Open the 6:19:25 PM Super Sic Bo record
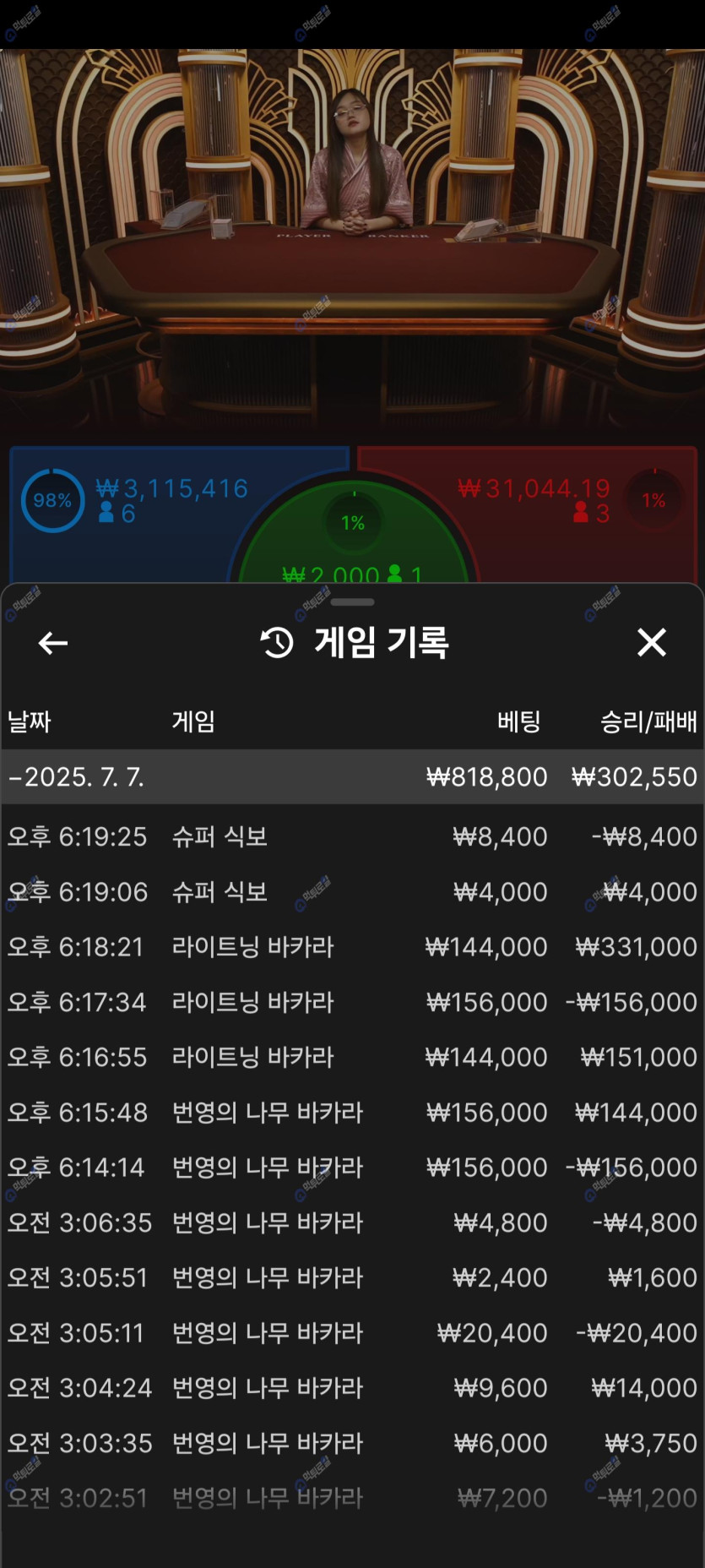Image resolution: width=705 pixels, height=1568 pixels. 352,836
